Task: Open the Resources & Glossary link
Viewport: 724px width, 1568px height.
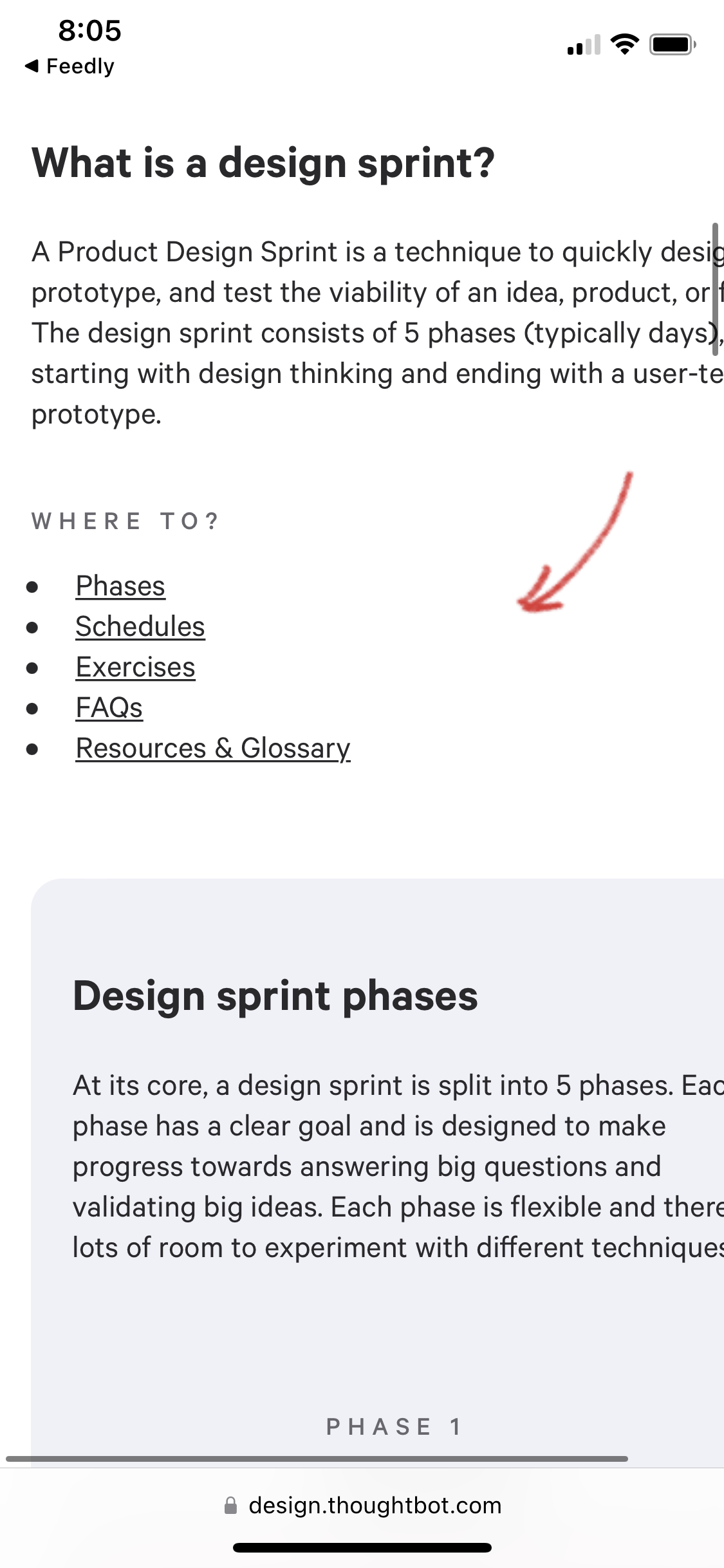Action: tap(212, 749)
